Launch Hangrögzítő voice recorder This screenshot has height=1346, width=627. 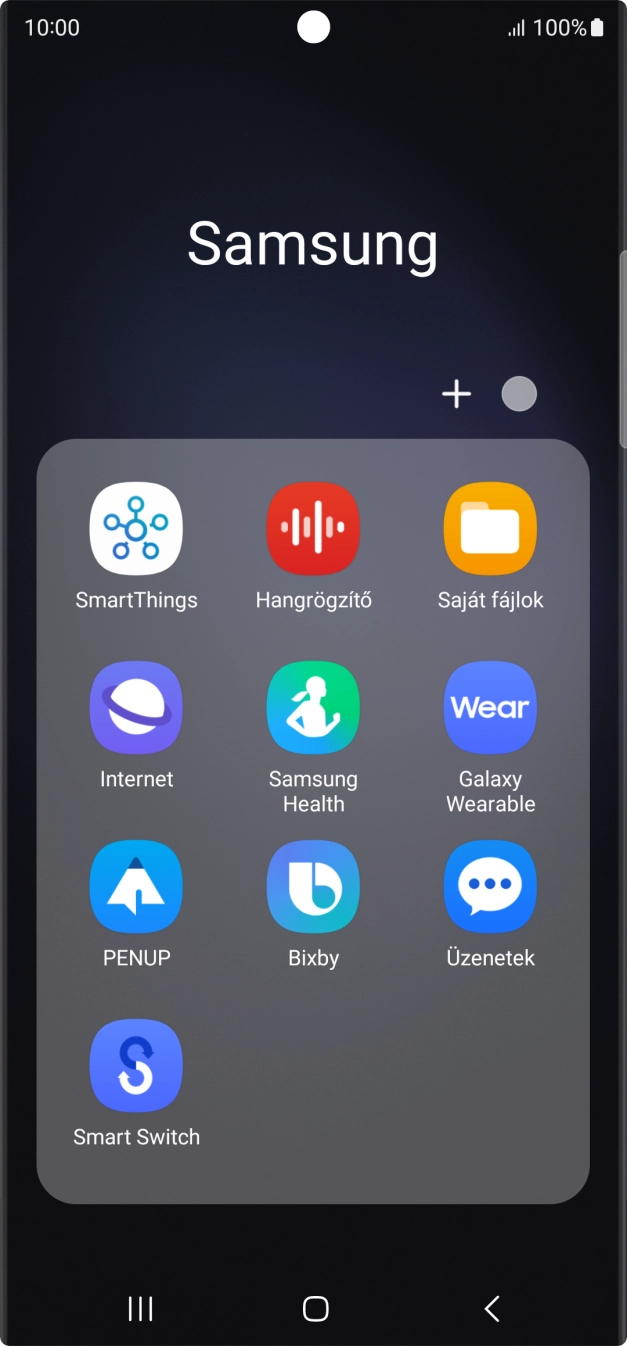tap(313, 529)
